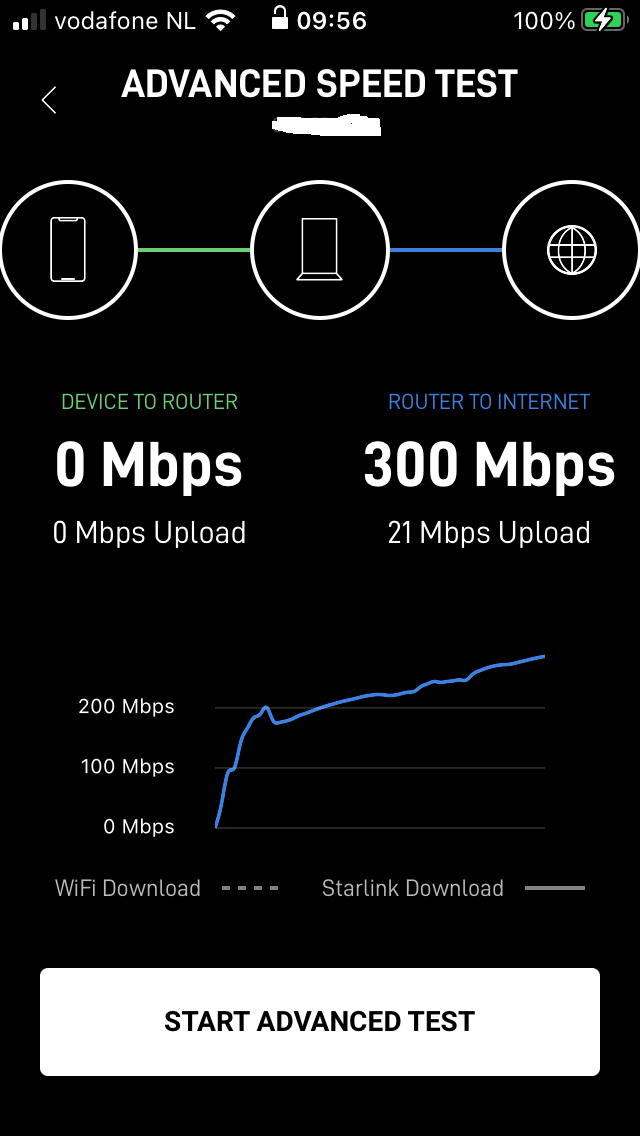Start the advanced speed test
Viewport: 640px width, 1136px height.
[320, 1022]
